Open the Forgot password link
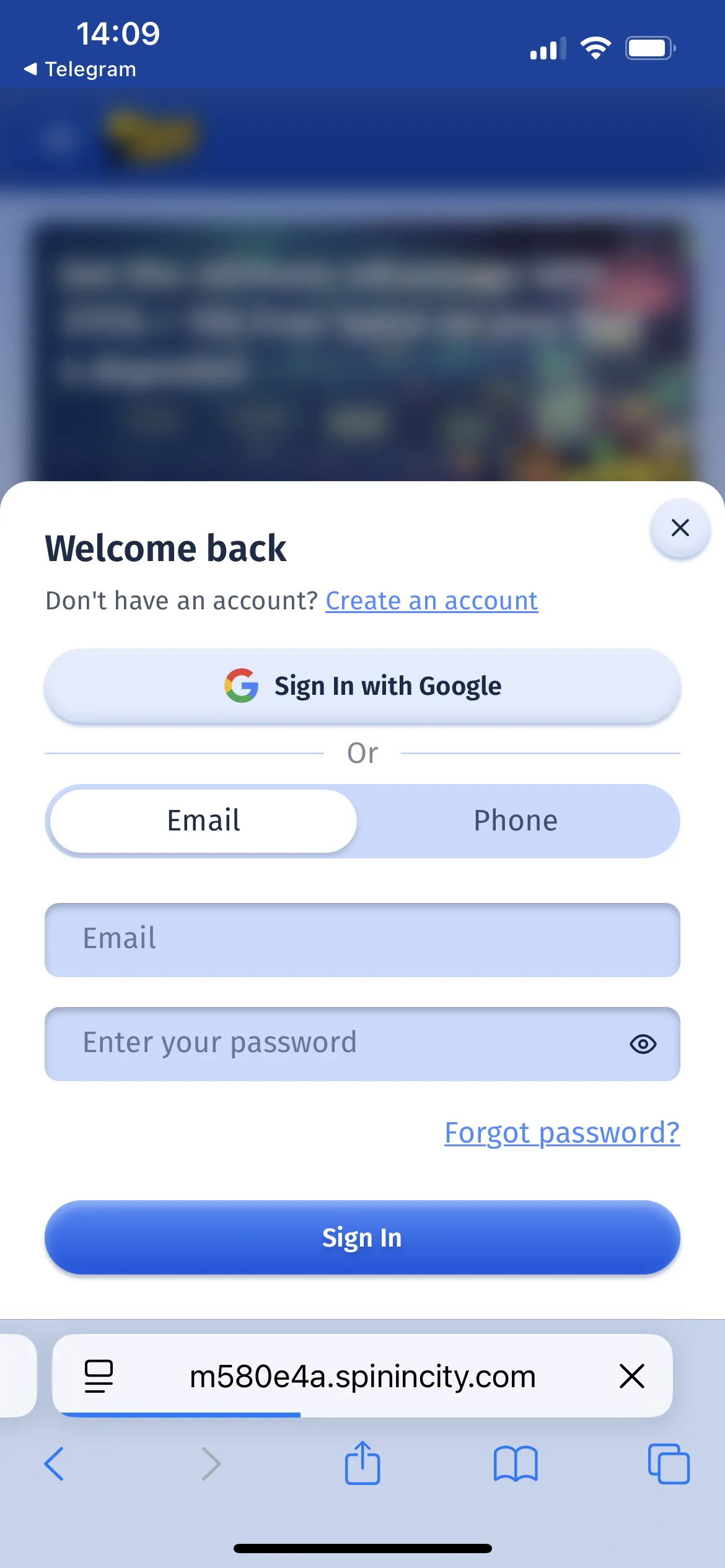 [561, 1133]
